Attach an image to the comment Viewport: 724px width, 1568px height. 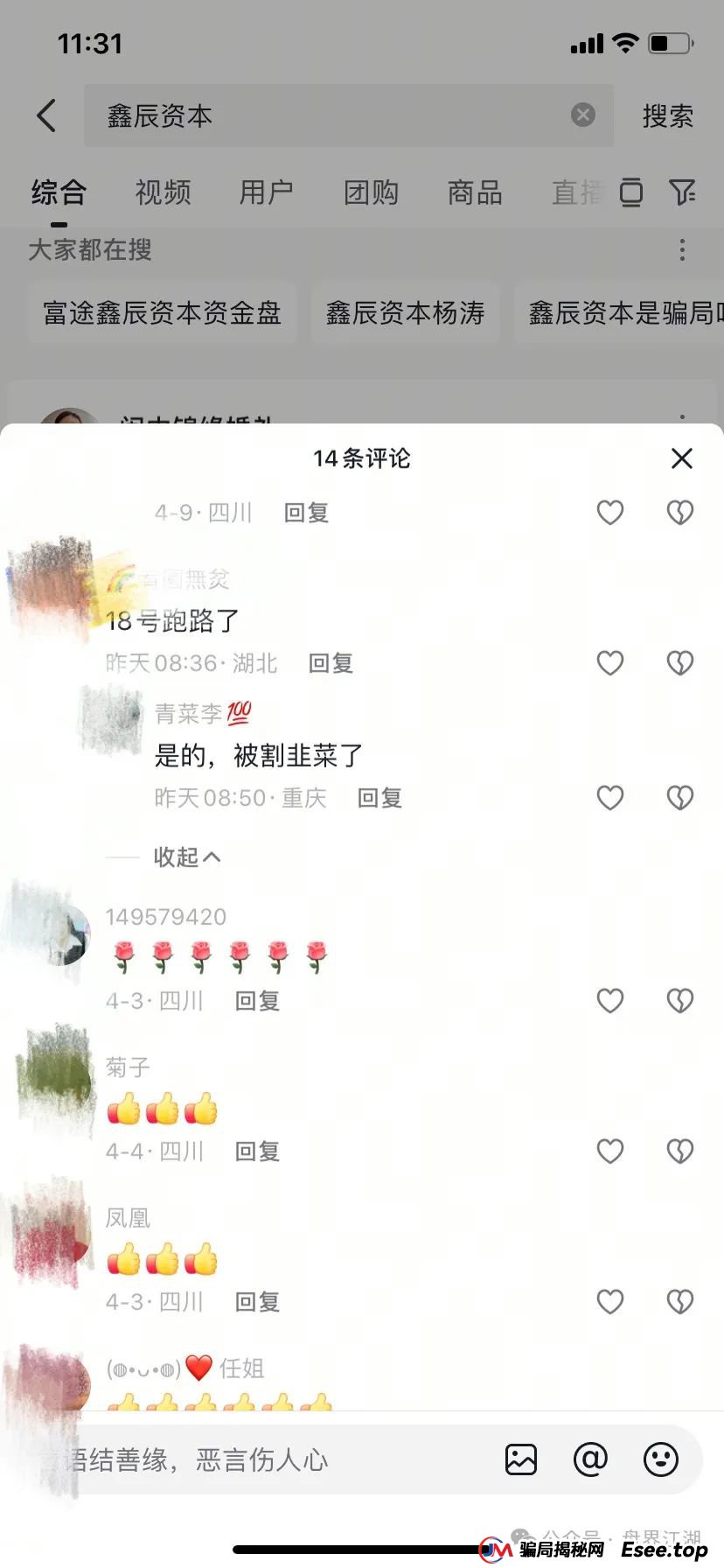[521, 1459]
